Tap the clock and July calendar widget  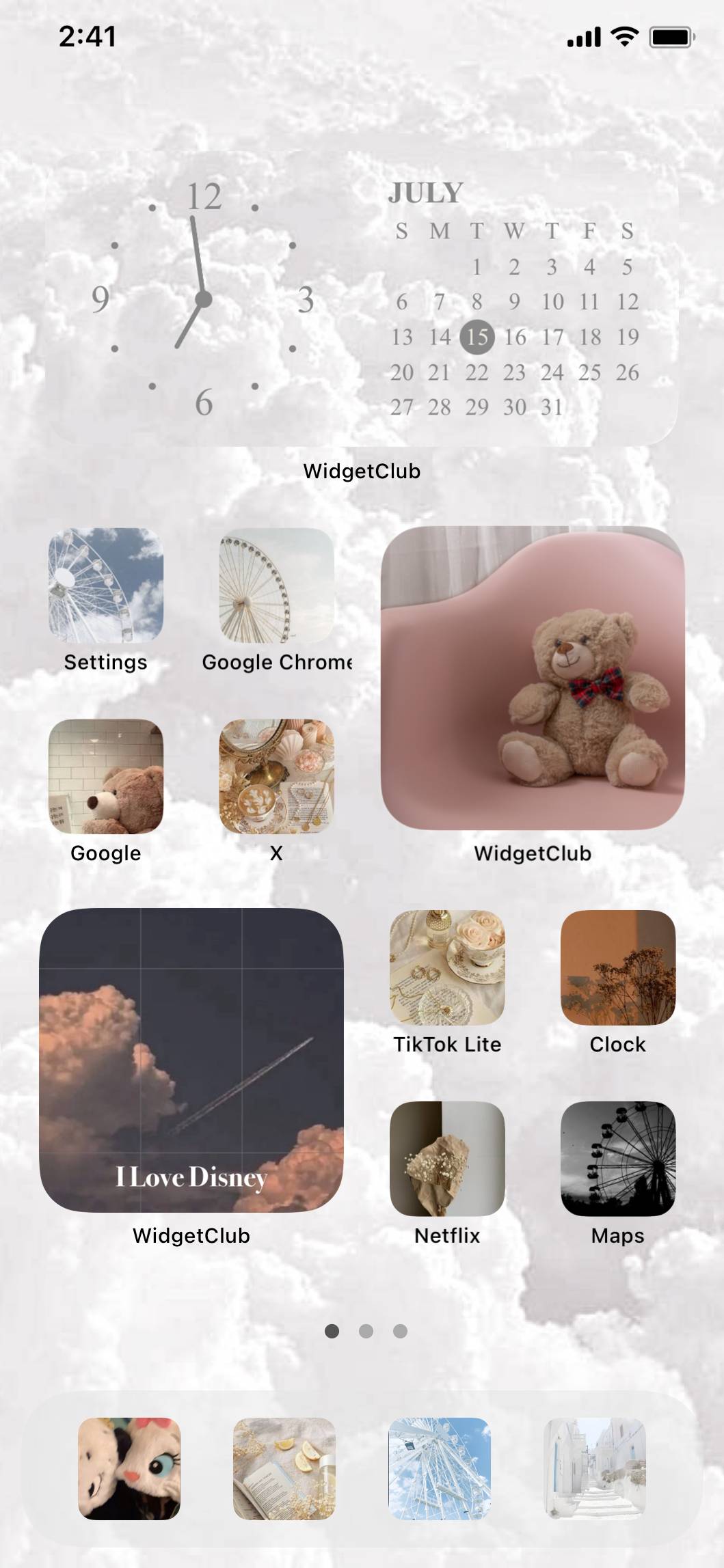[x=362, y=299]
